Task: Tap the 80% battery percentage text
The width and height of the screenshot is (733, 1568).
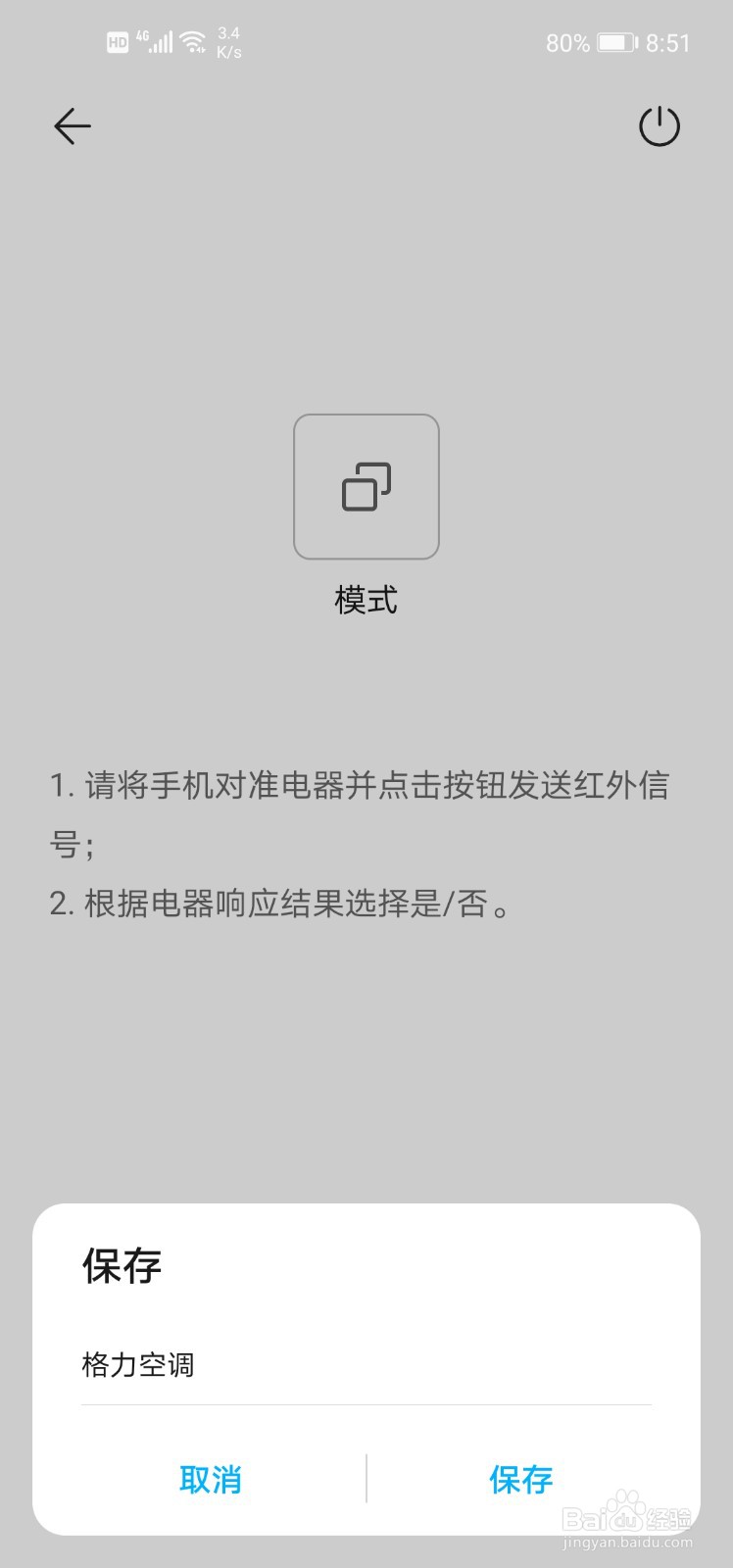Action: (x=568, y=41)
